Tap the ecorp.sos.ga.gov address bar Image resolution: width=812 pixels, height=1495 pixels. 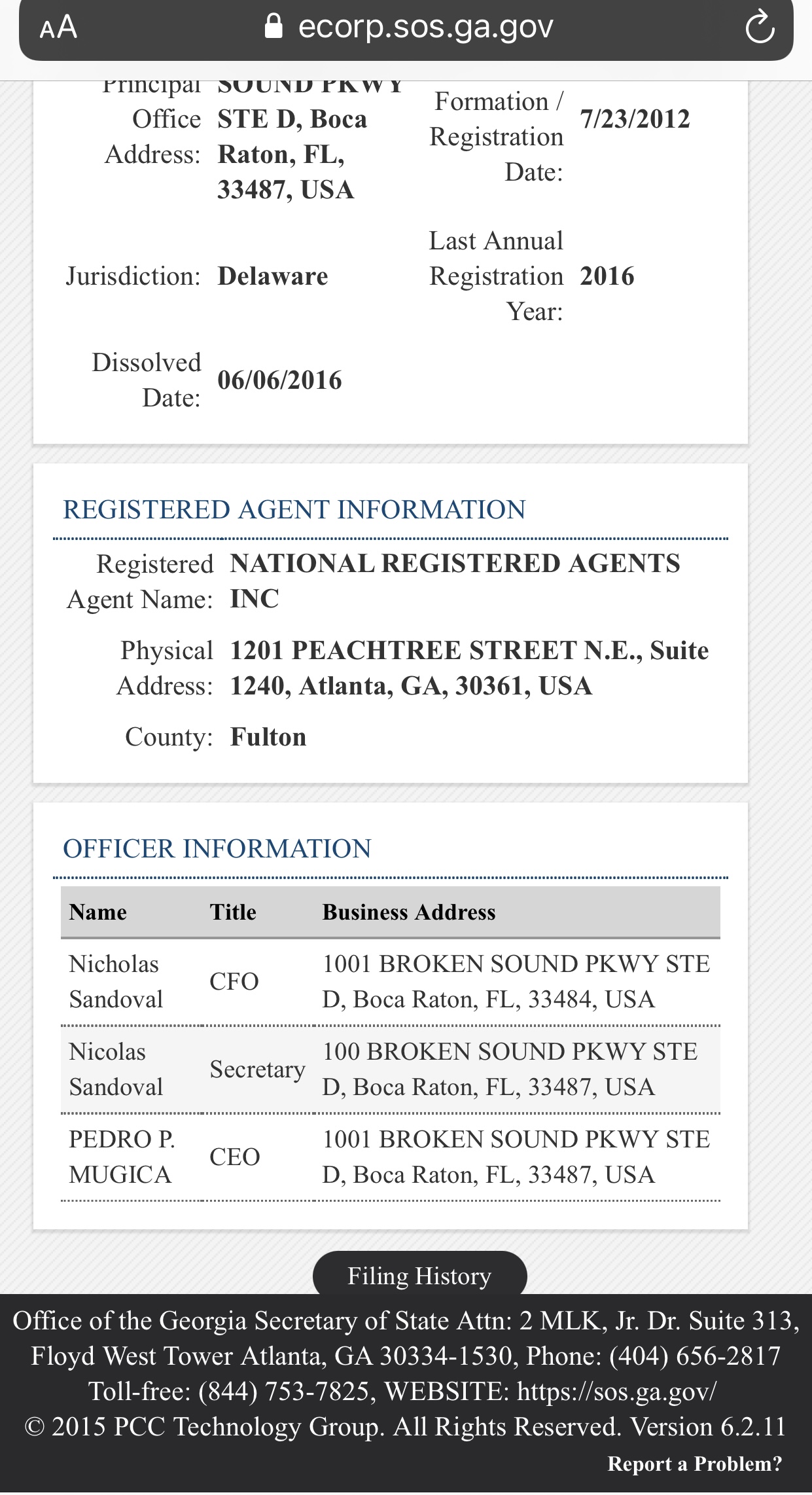[410, 27]
